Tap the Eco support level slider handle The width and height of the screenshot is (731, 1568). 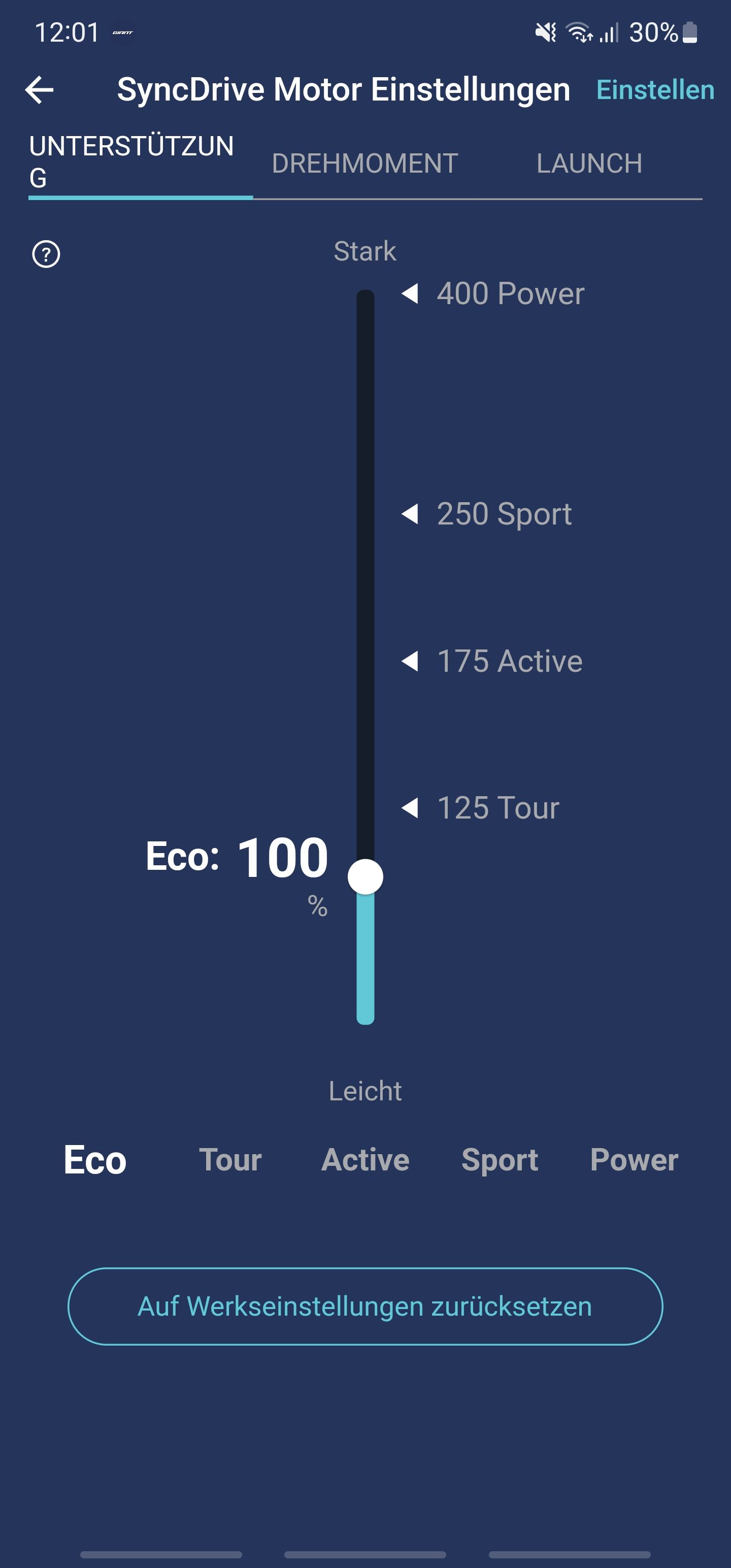click(x=365, y=876)
